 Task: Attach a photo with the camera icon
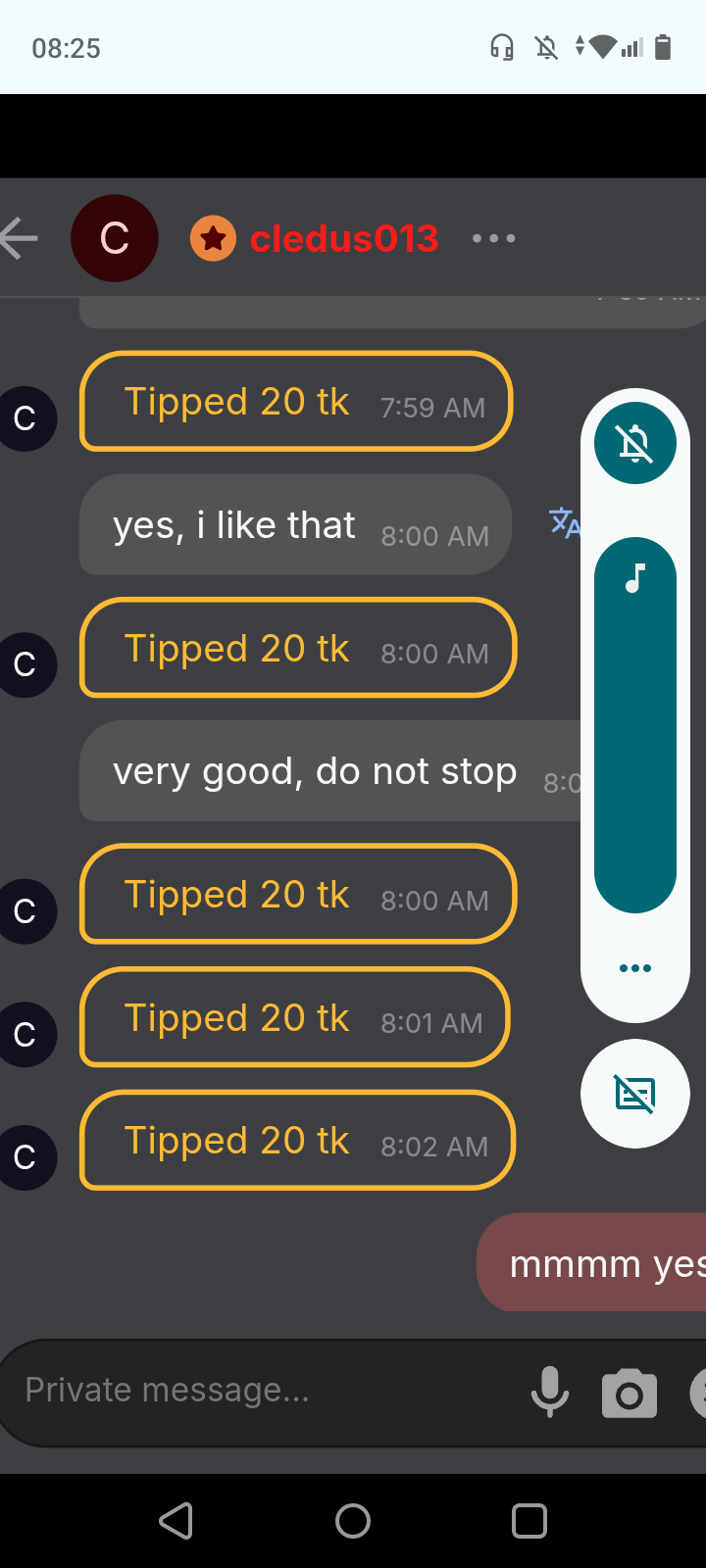point(629,1394)
